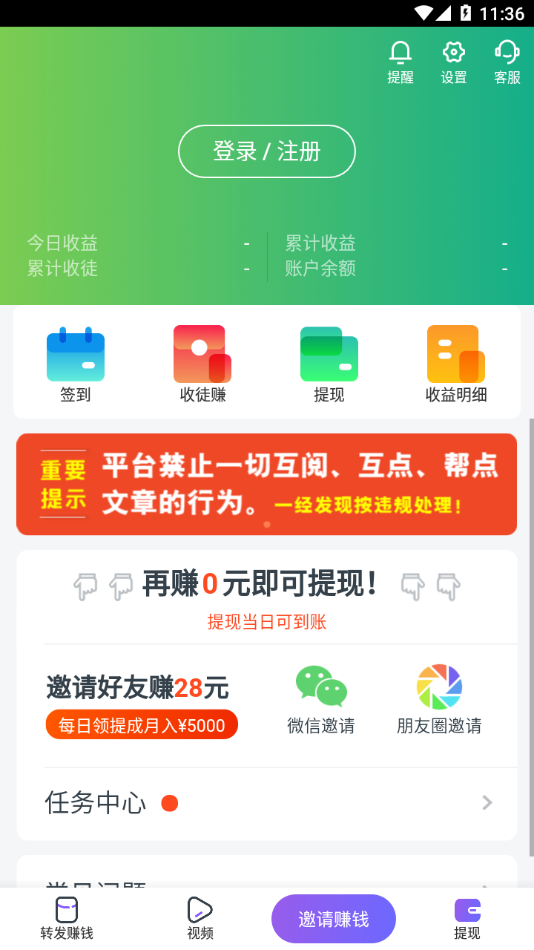Switch to the 视频 tab

coord(200,918)
